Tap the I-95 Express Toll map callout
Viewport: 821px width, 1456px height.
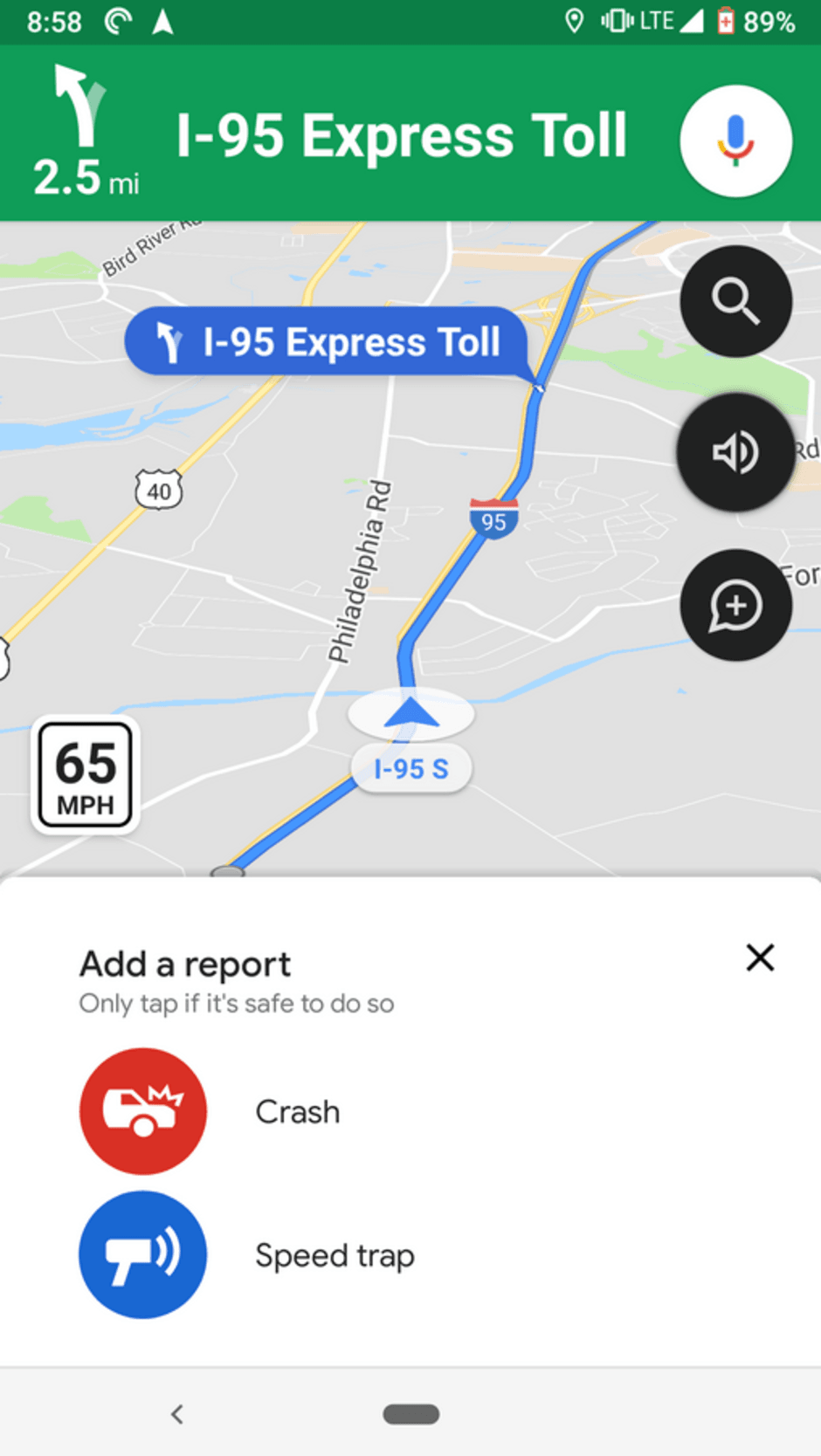click(328, 341)
